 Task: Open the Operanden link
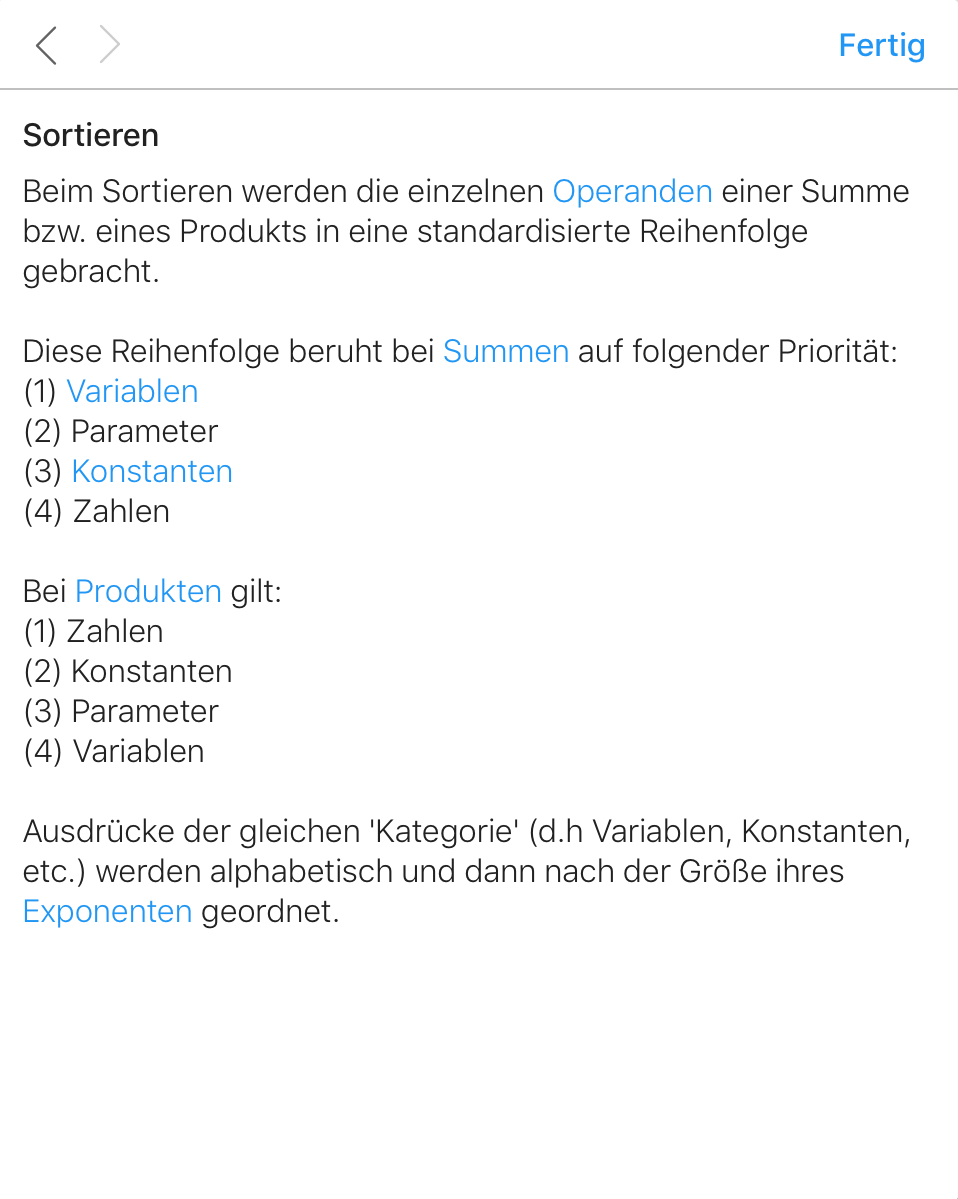click(x=632, y=191)
